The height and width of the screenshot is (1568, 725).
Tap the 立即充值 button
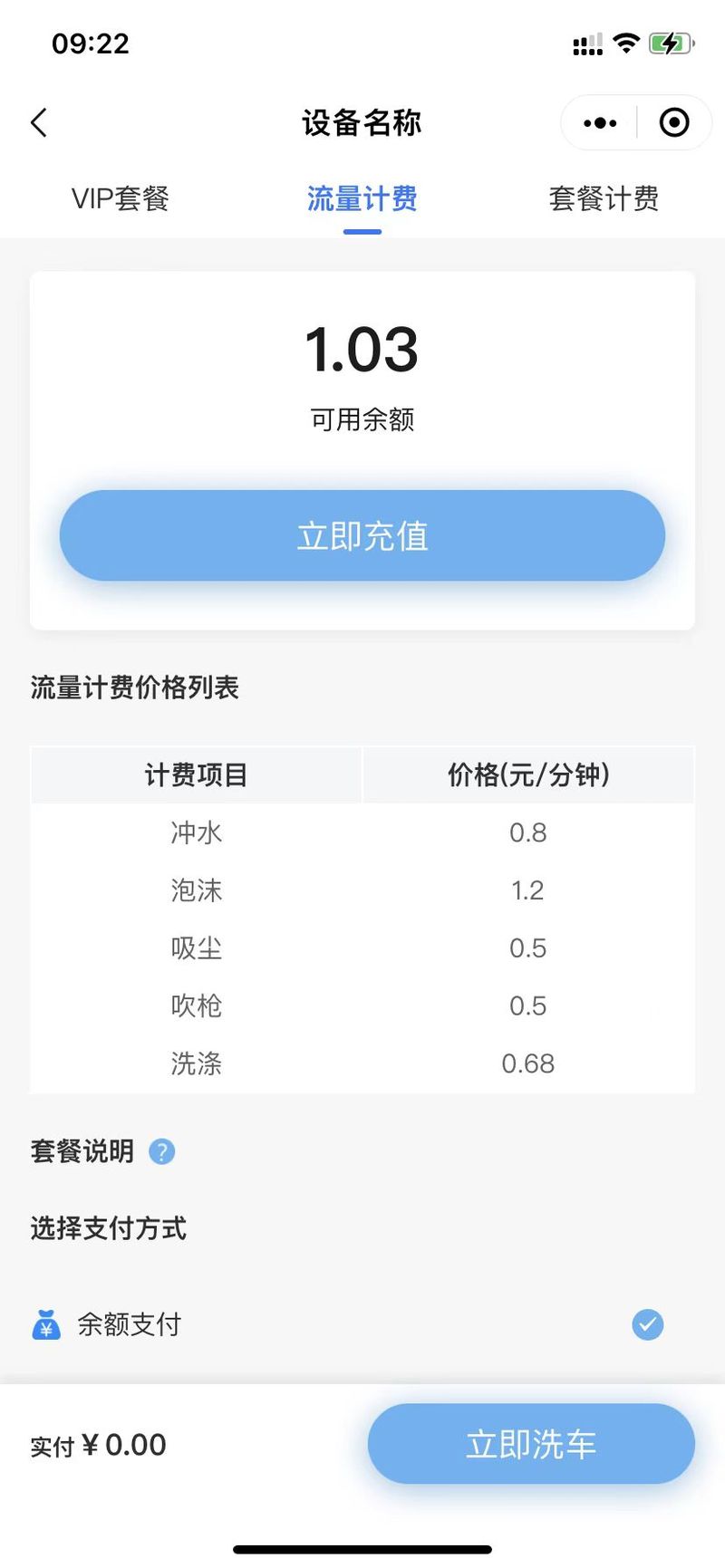pyautogui.click(x=362, y=535)
